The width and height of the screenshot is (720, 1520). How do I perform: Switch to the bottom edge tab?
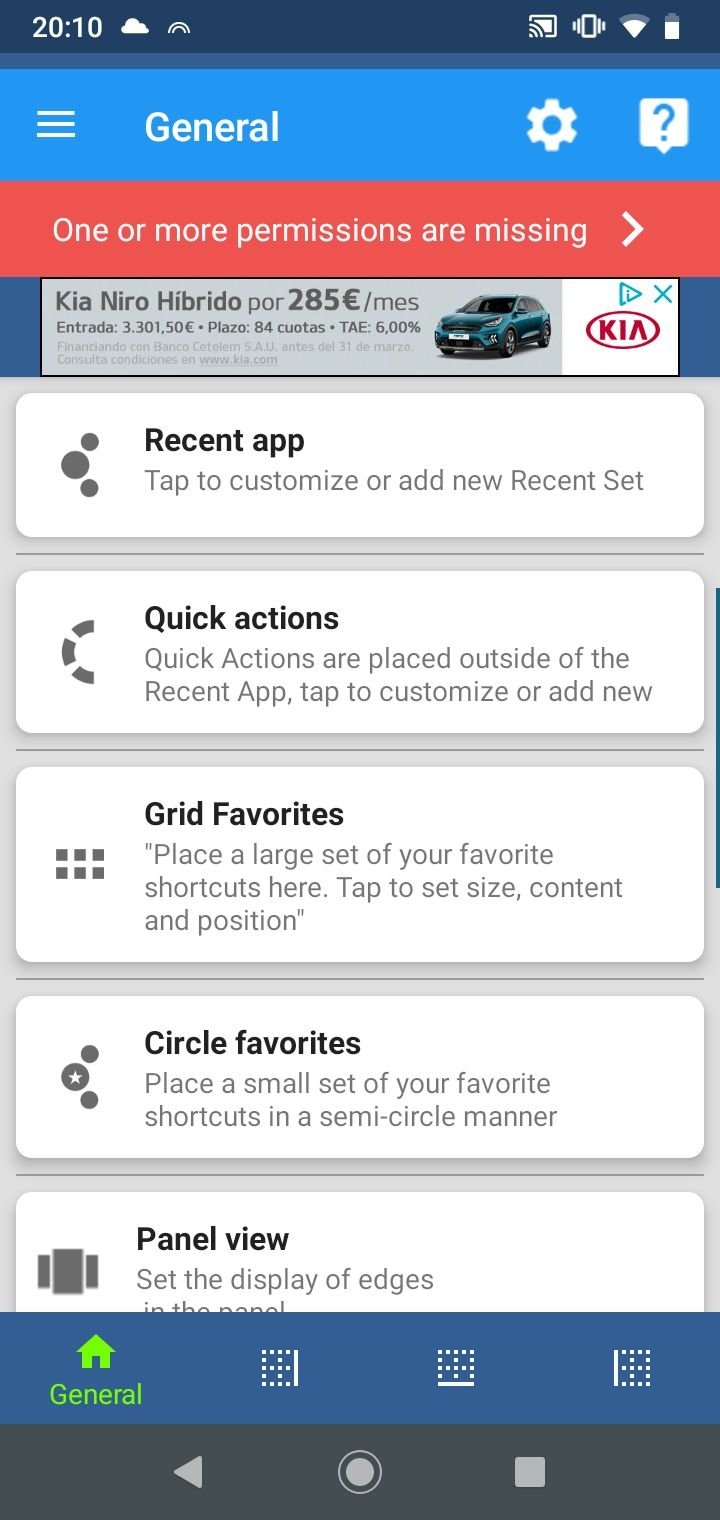[x=456, y=1367]
